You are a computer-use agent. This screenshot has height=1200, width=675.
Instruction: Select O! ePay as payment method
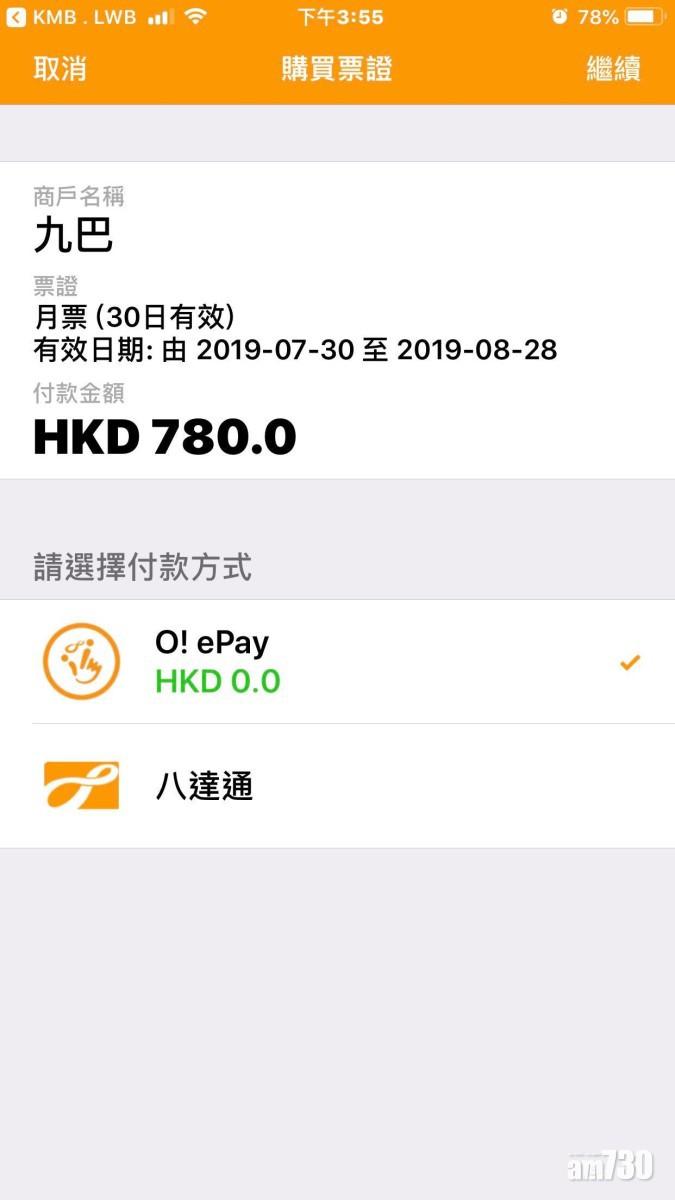coord(337,662)
